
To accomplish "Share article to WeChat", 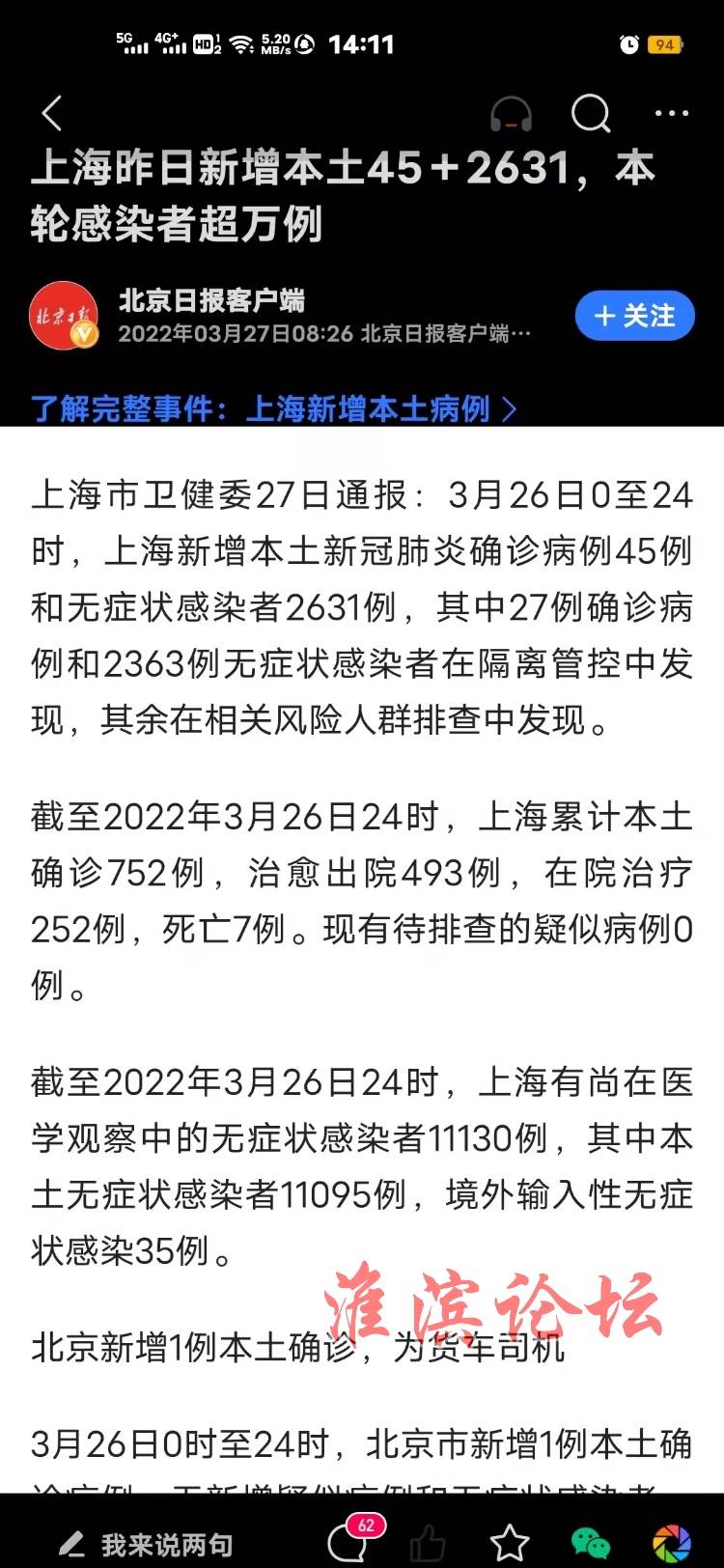I will tap(591, 1543).
